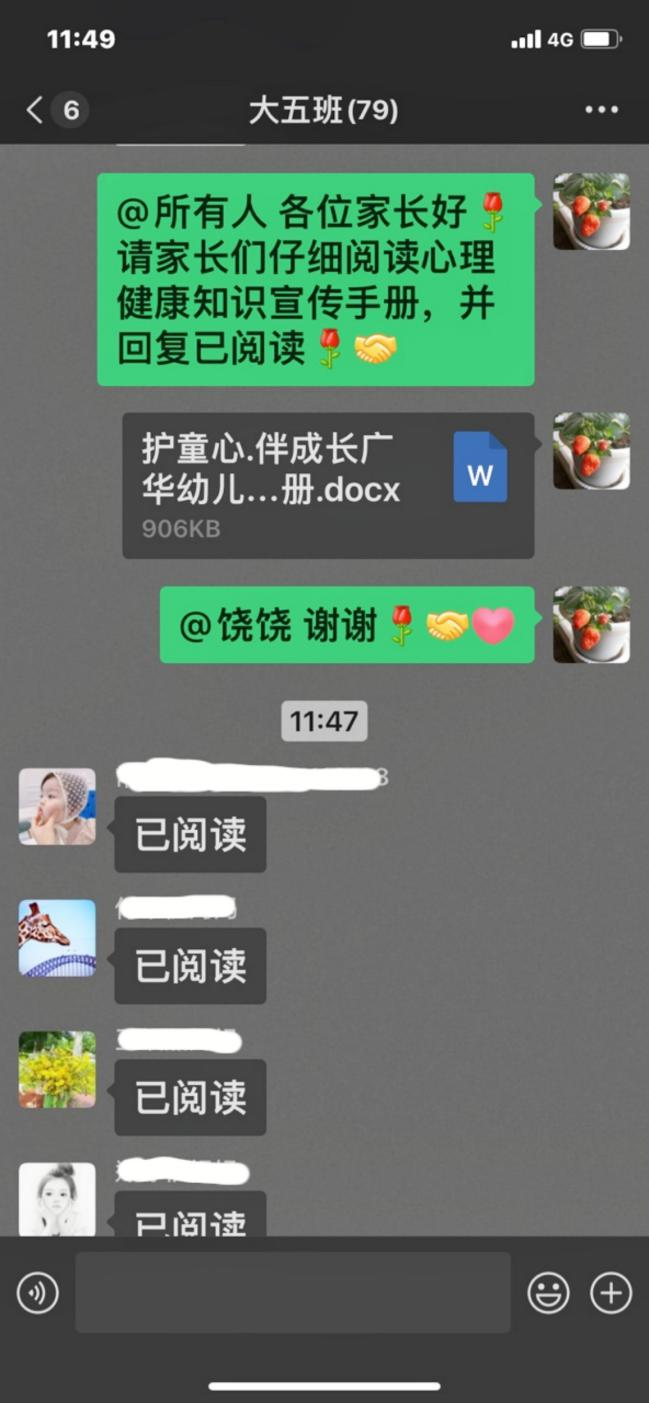The width and height of the screenshot is (649, 1403).
Task: Switch to voice message input
Action: (x=38, y=1293)
